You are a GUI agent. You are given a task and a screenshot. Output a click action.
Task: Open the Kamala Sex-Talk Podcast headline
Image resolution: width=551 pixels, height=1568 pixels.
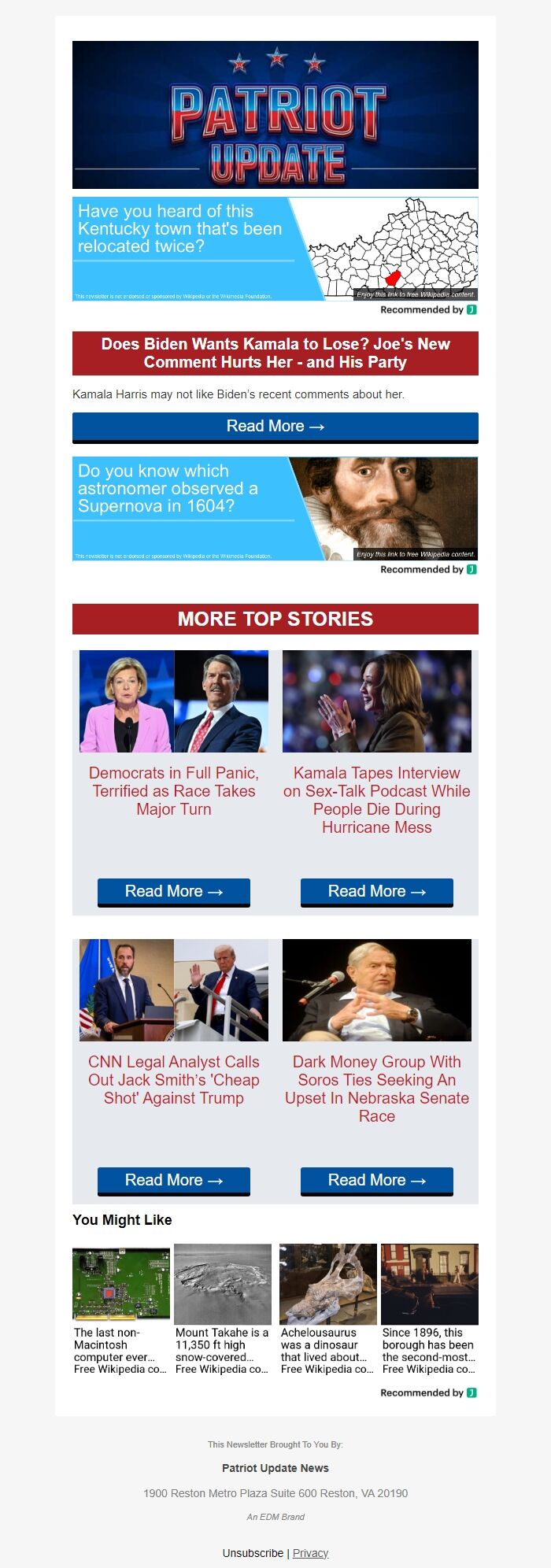[x=377, y=800]
